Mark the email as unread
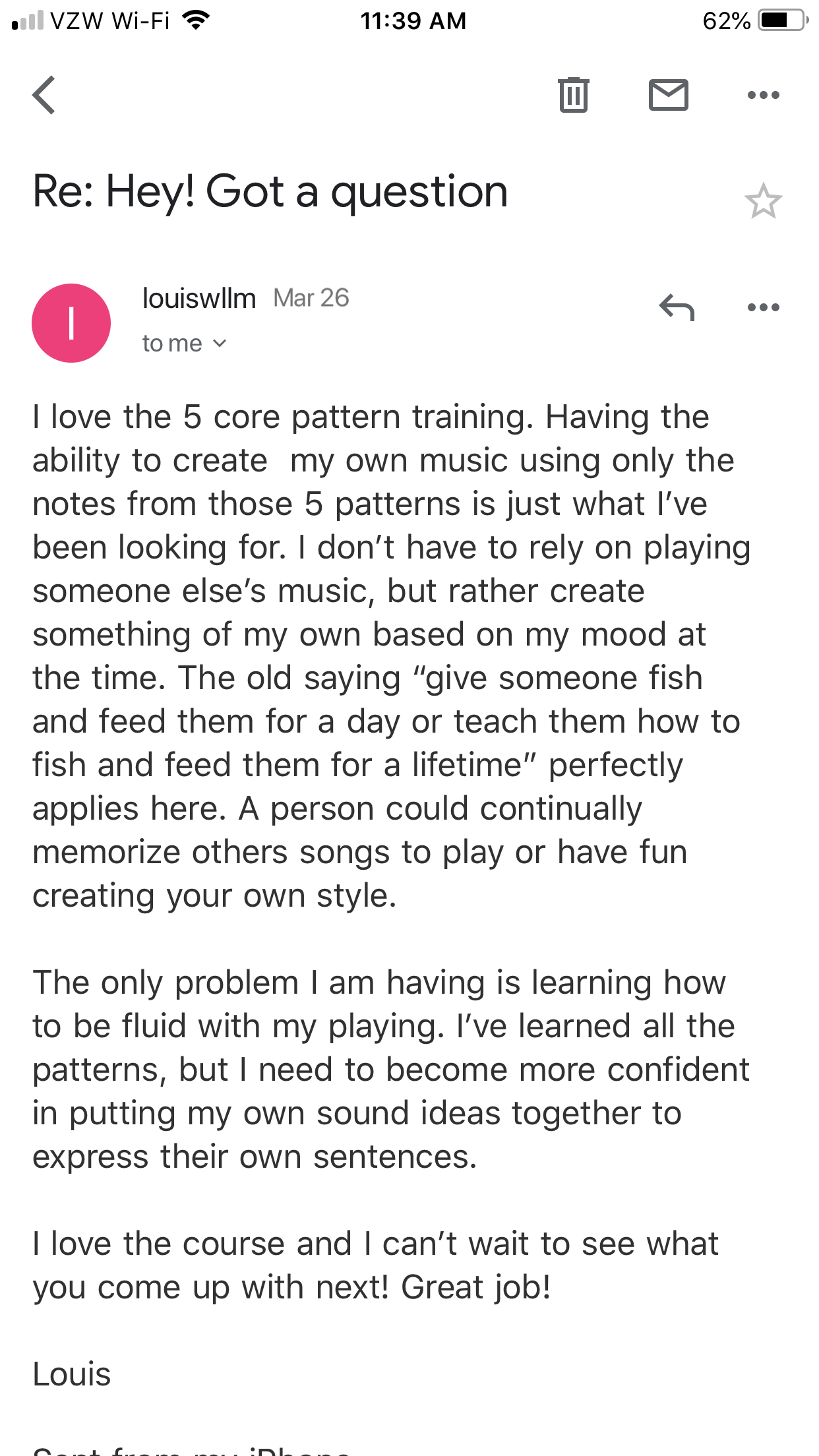The width and height of the screenshot is (819, 1456). (668, 95)
